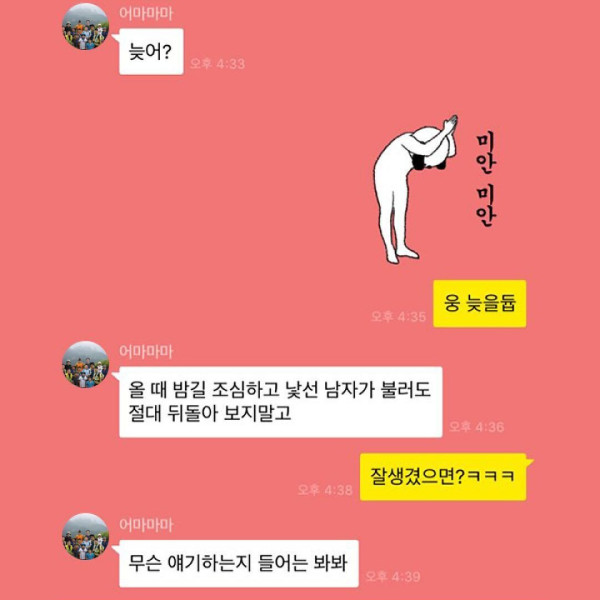
Task: View 어마마마's profile photo by the 무슨 얘기하는지 message
Action: point(85,536)
